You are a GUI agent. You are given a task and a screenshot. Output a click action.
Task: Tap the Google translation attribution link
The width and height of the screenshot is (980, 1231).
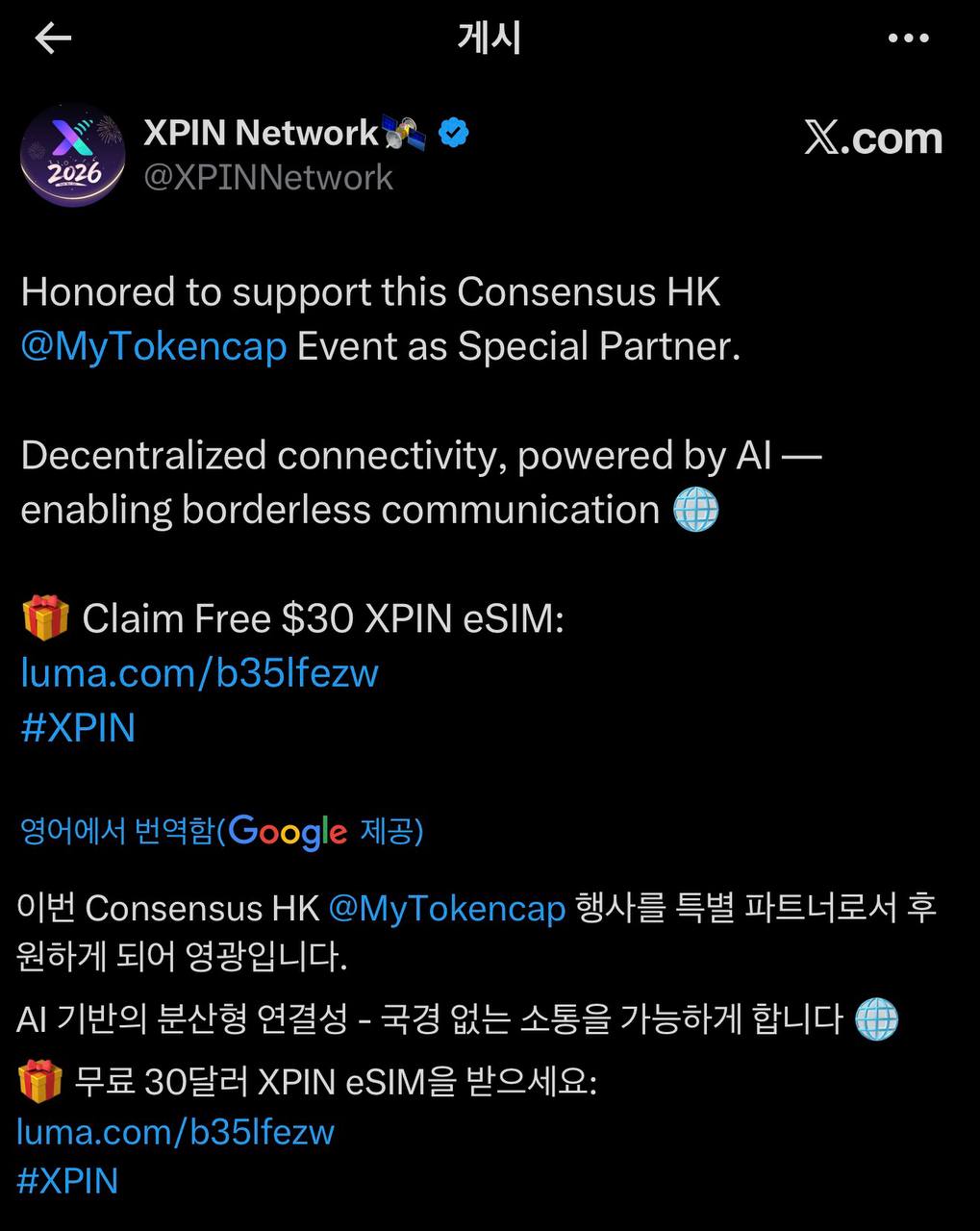(221, 831)
